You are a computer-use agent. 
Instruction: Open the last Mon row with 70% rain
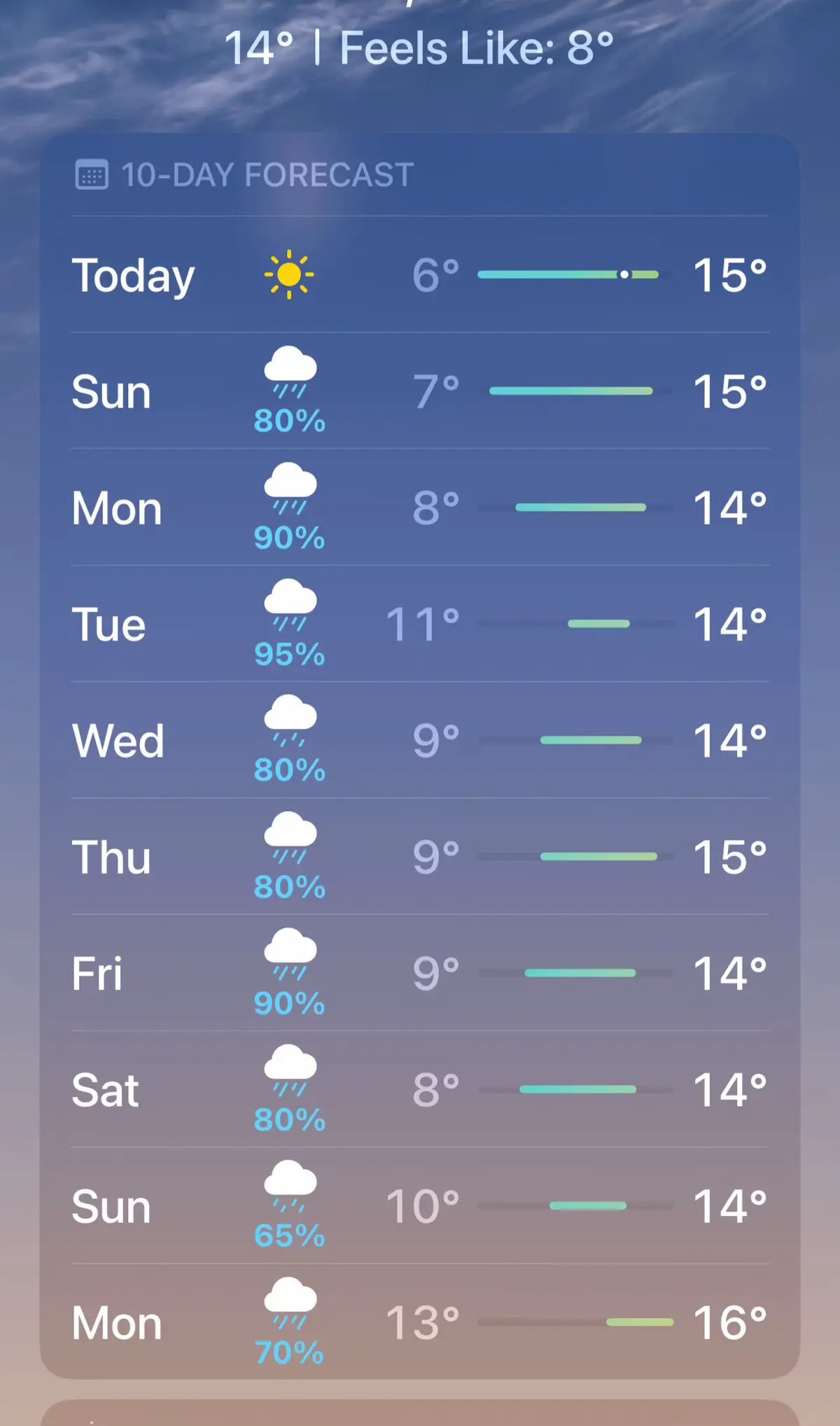(420, 1322)
